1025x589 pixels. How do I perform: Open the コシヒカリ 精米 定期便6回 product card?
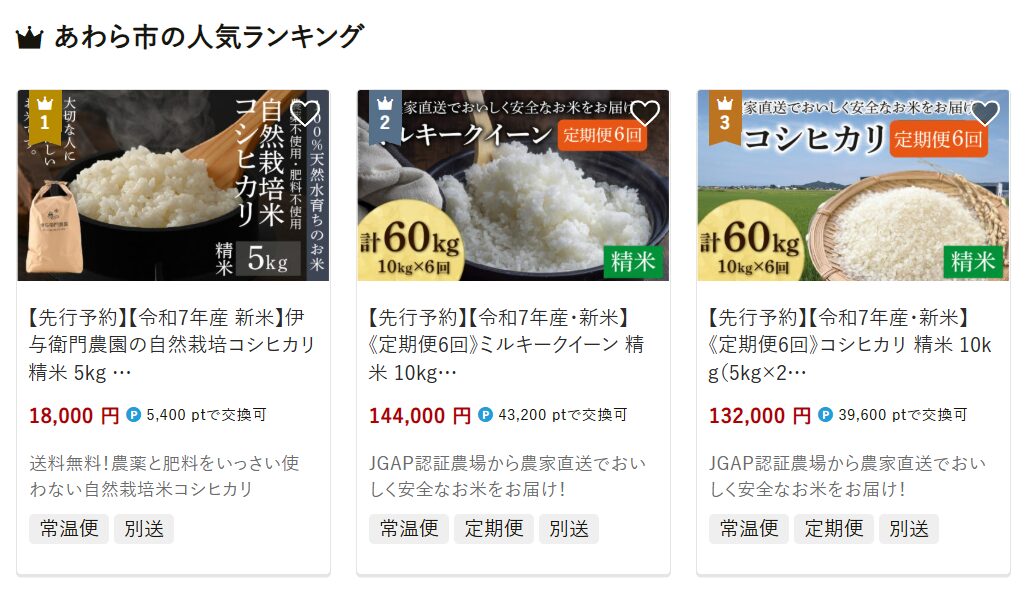[852, 345]
